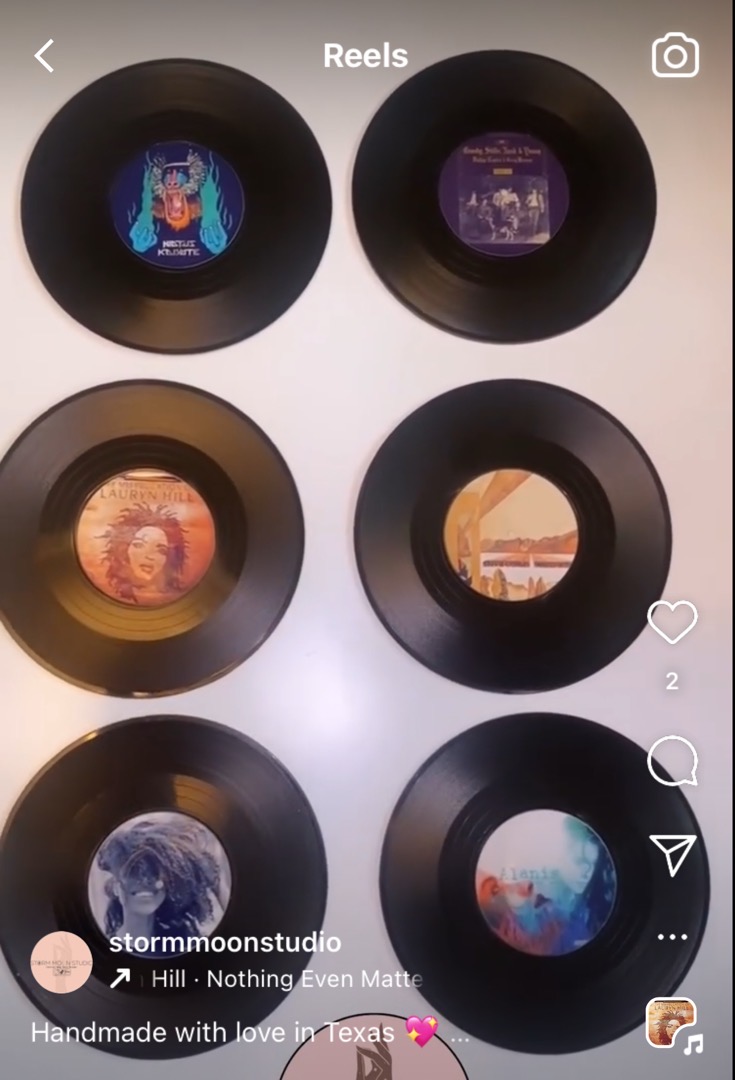Go back from the Reels screen
This screenshot has height=1080, width=735.
click(x=44, y=56)
